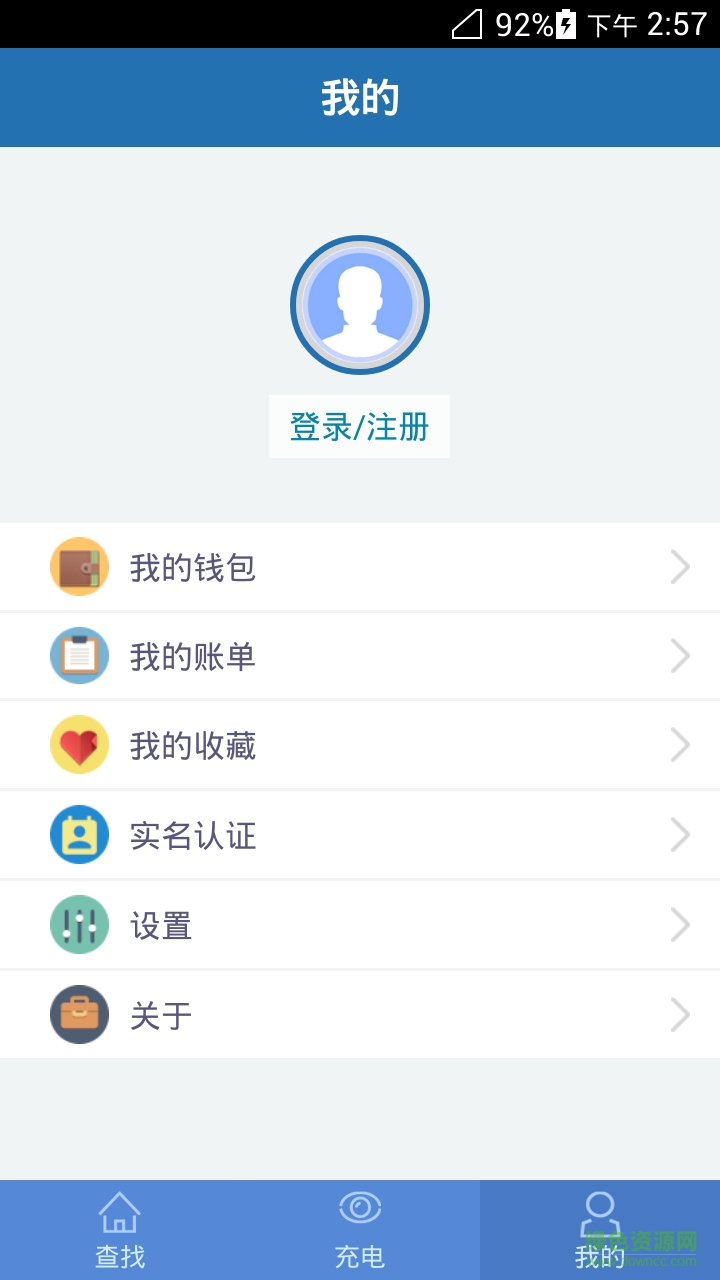Tap the clipboard icon for 我的账单
Image resolution: width=720 pixels, height=1280 pixels.
click(x=79, y=656)
